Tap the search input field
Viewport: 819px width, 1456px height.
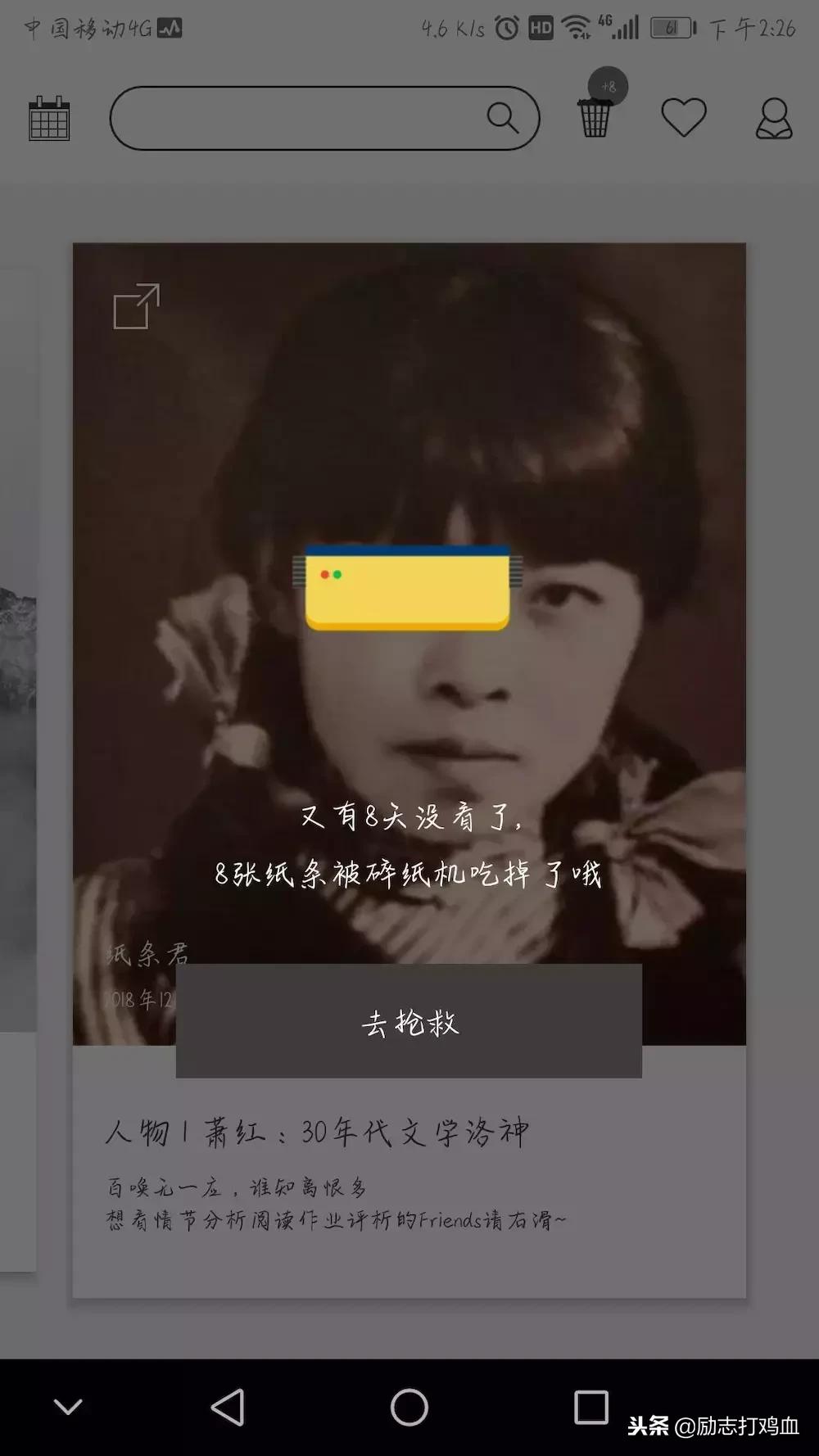(311, 117)
